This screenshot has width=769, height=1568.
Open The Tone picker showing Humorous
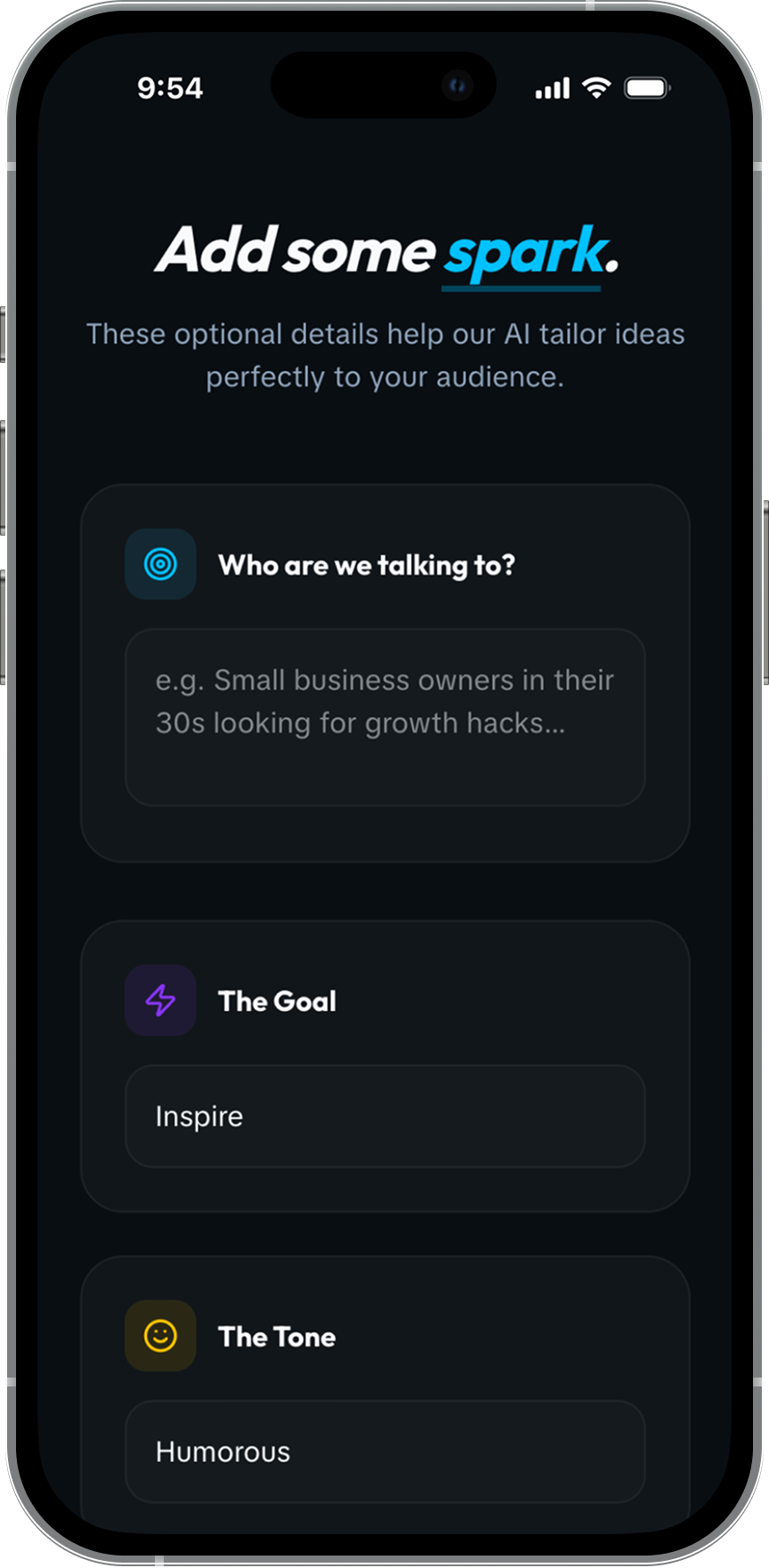click(384, 1451)
